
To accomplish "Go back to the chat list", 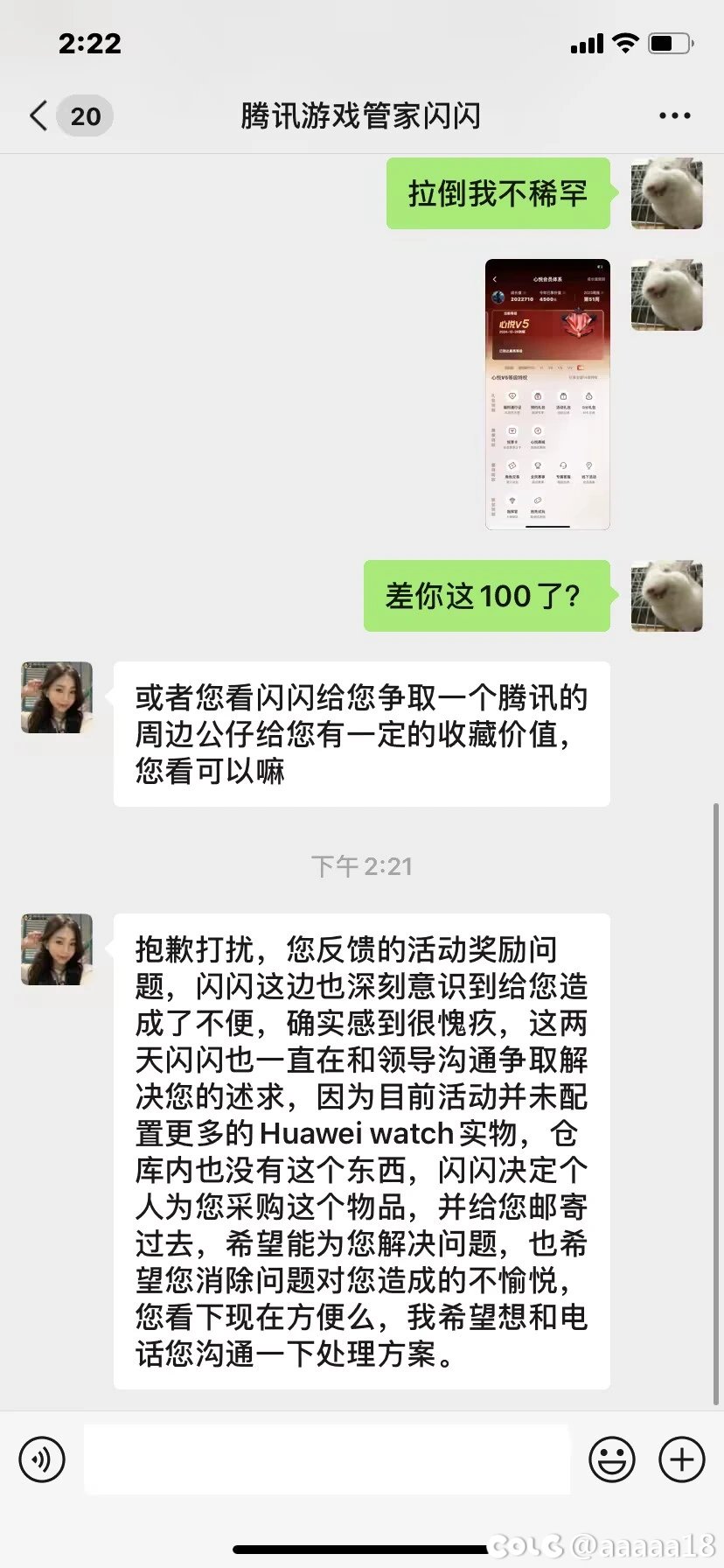I will coord(39,115).
